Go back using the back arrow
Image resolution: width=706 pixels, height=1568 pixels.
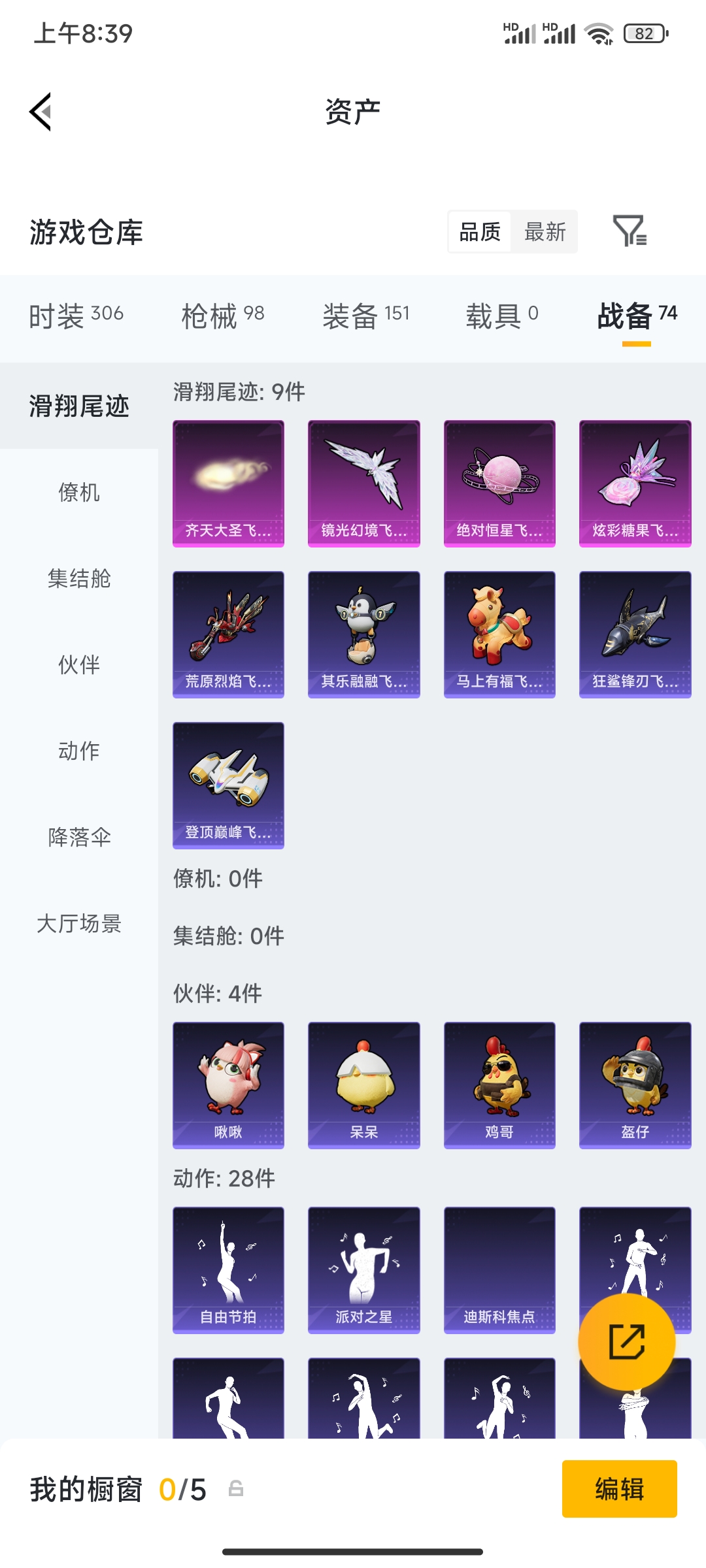tap(41, 112)
